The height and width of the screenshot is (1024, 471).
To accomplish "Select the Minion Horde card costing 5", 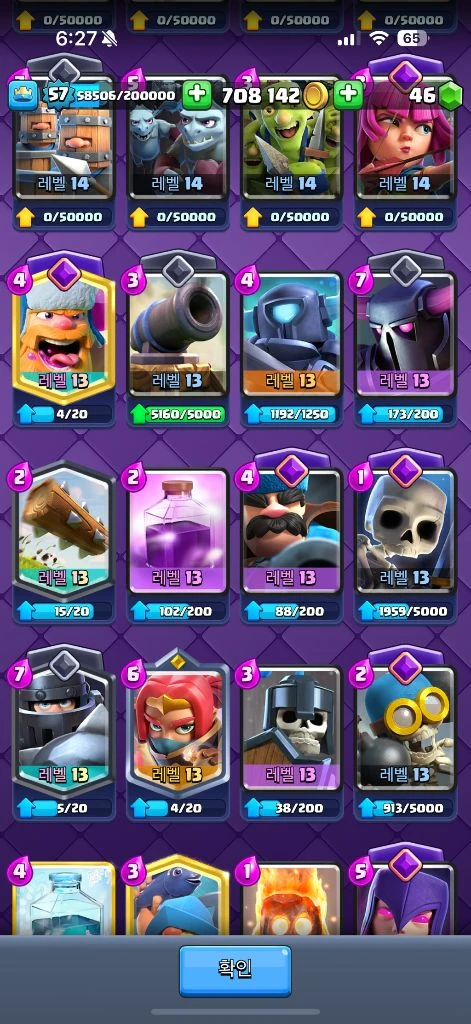I will [178, 150].
